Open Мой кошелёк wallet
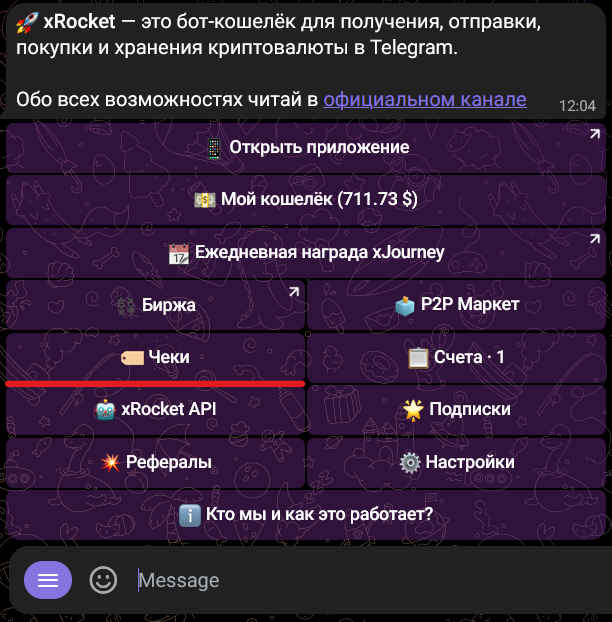Image resolution: width=612 pixels, height=622 pixels. pyautogui.click(x=306, y=200)
